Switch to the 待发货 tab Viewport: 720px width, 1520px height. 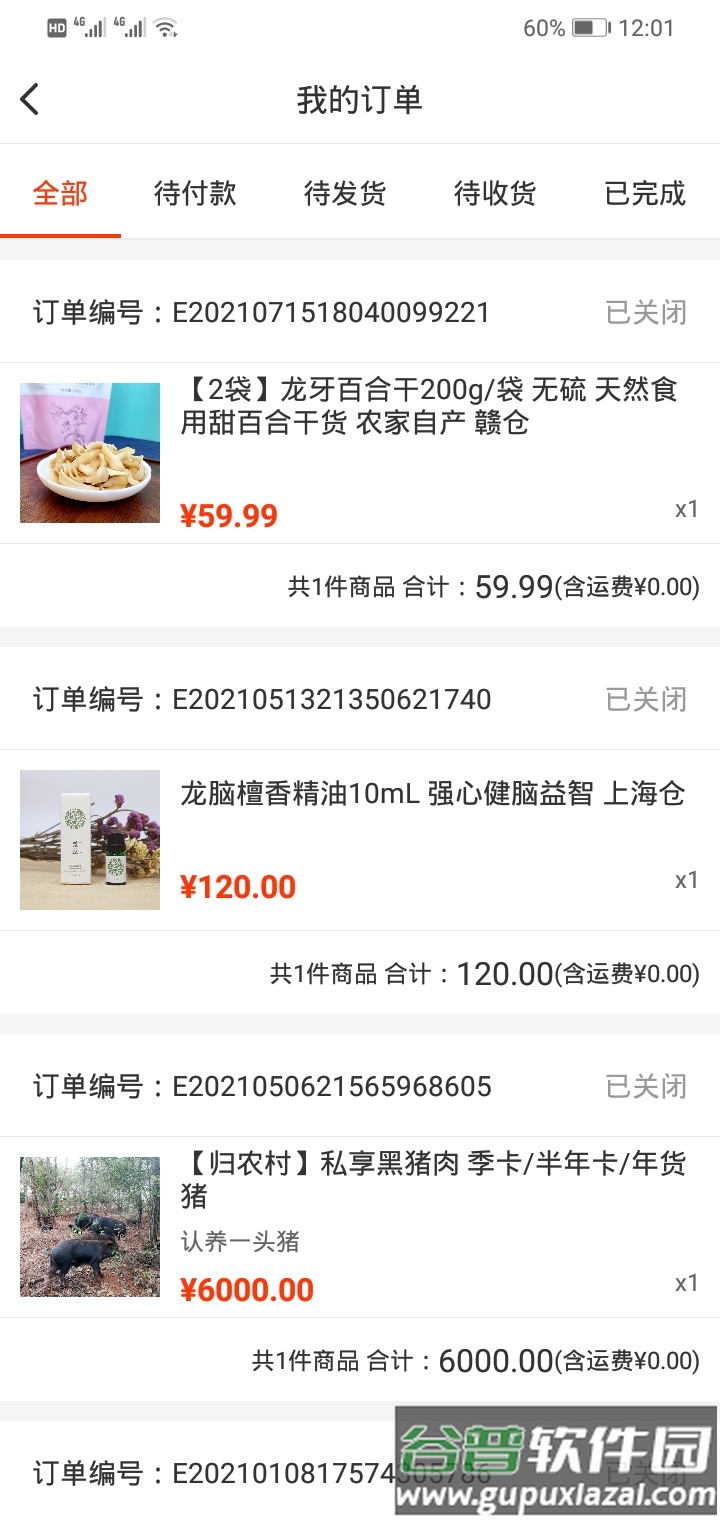coord(345,194)
